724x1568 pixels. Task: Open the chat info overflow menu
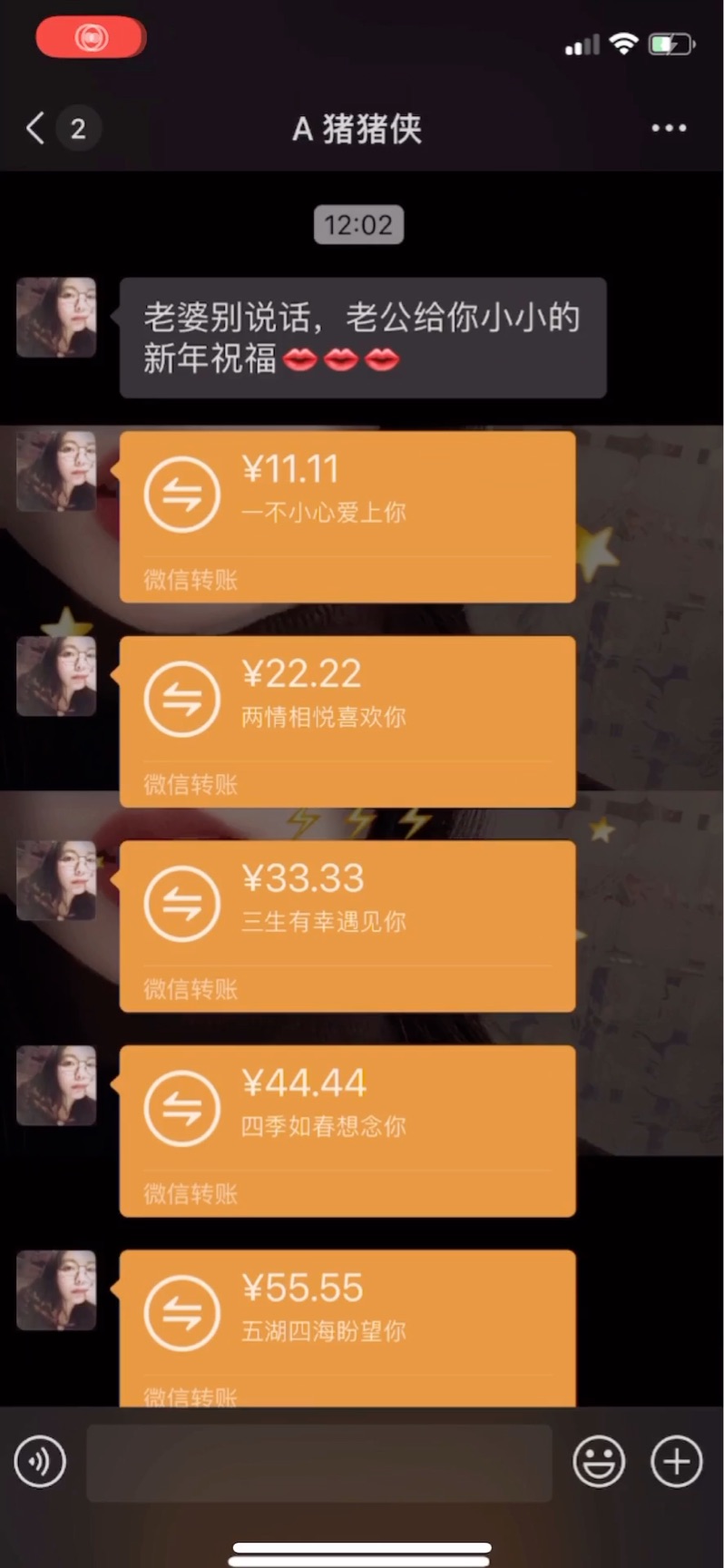tap(669, 128)
